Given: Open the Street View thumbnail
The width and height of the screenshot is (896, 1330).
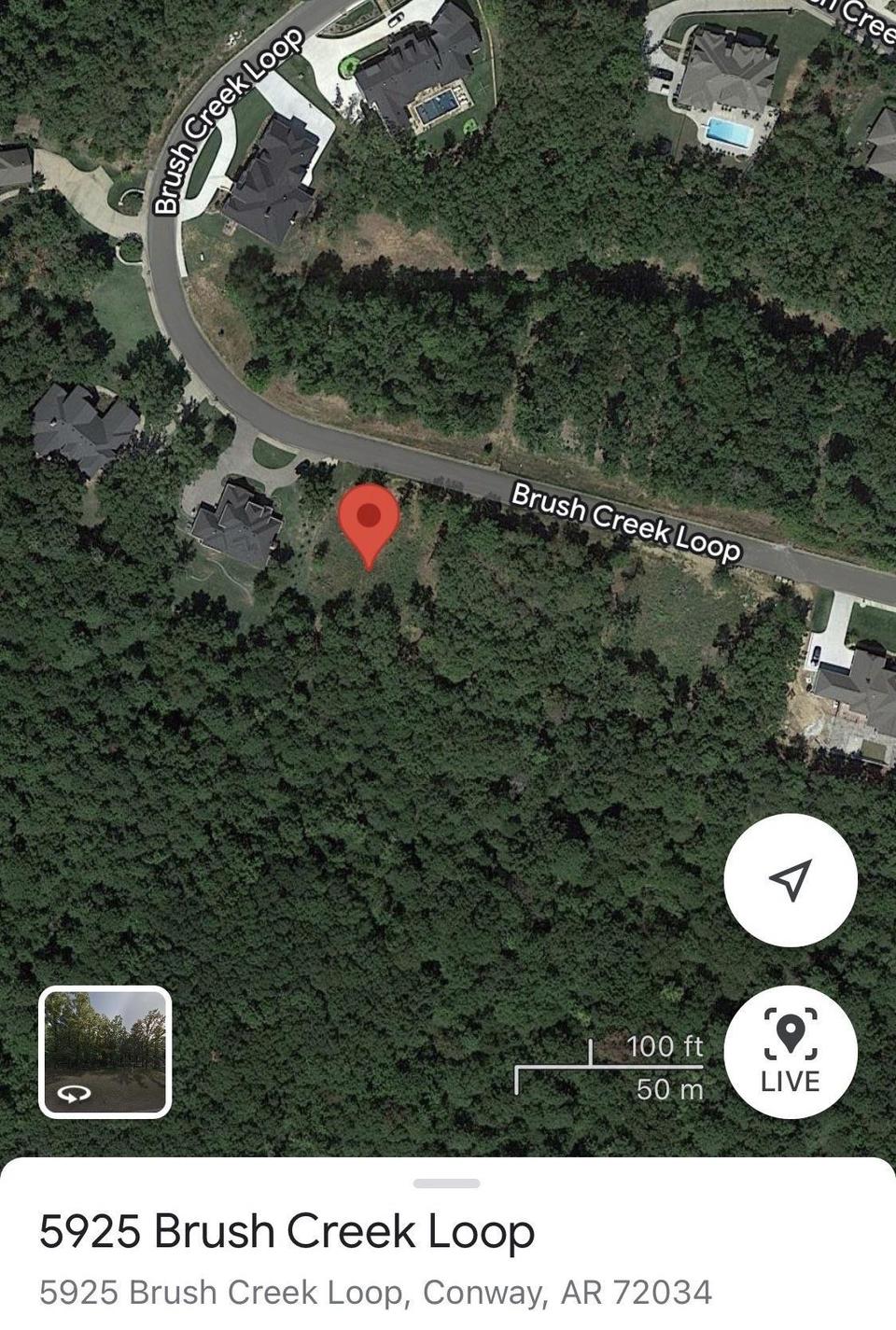Looking at the screenshot, I should [x=105, y=1052].
